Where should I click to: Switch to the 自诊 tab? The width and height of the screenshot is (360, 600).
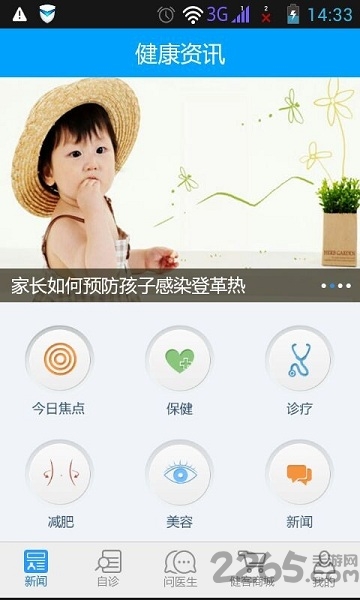108,569
